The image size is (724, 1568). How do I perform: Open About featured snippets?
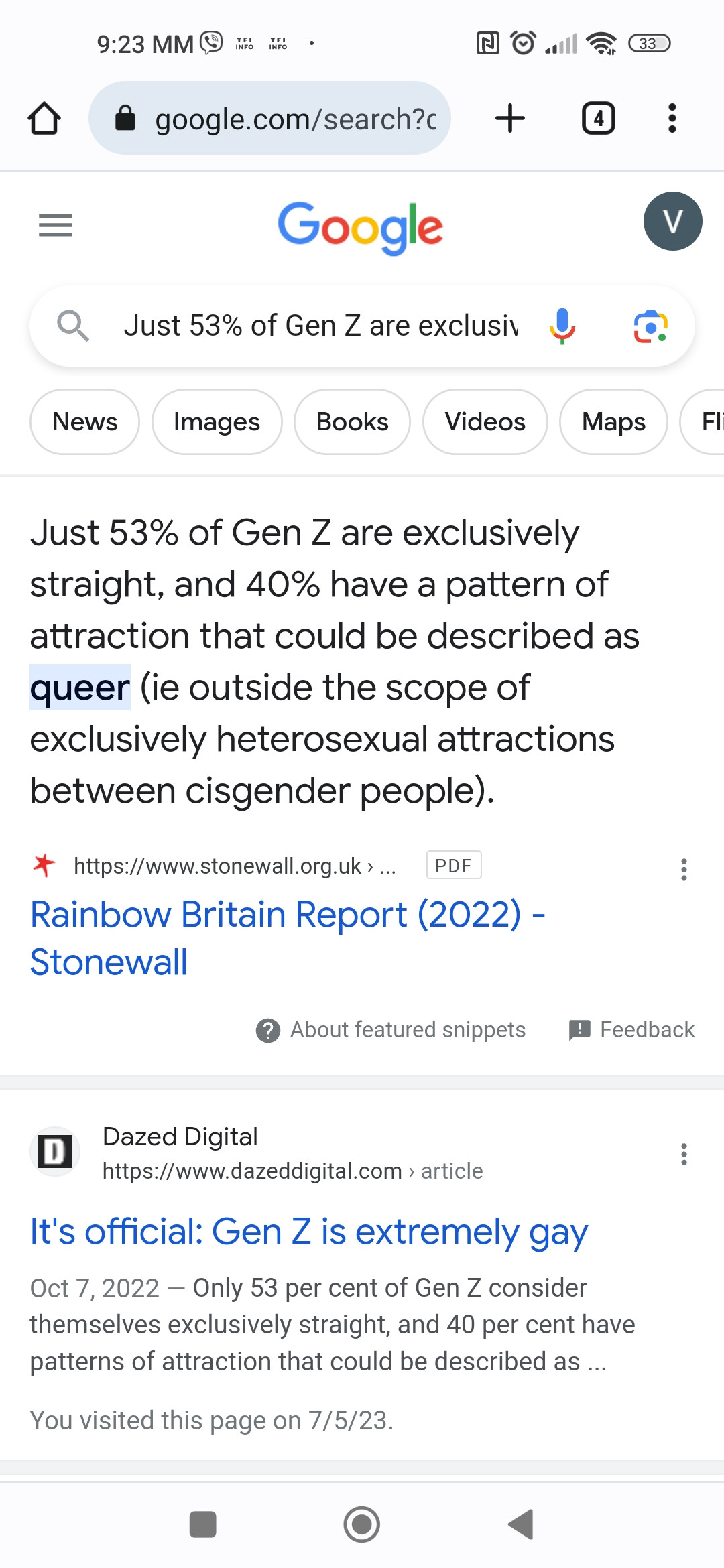pos(391,1030)
